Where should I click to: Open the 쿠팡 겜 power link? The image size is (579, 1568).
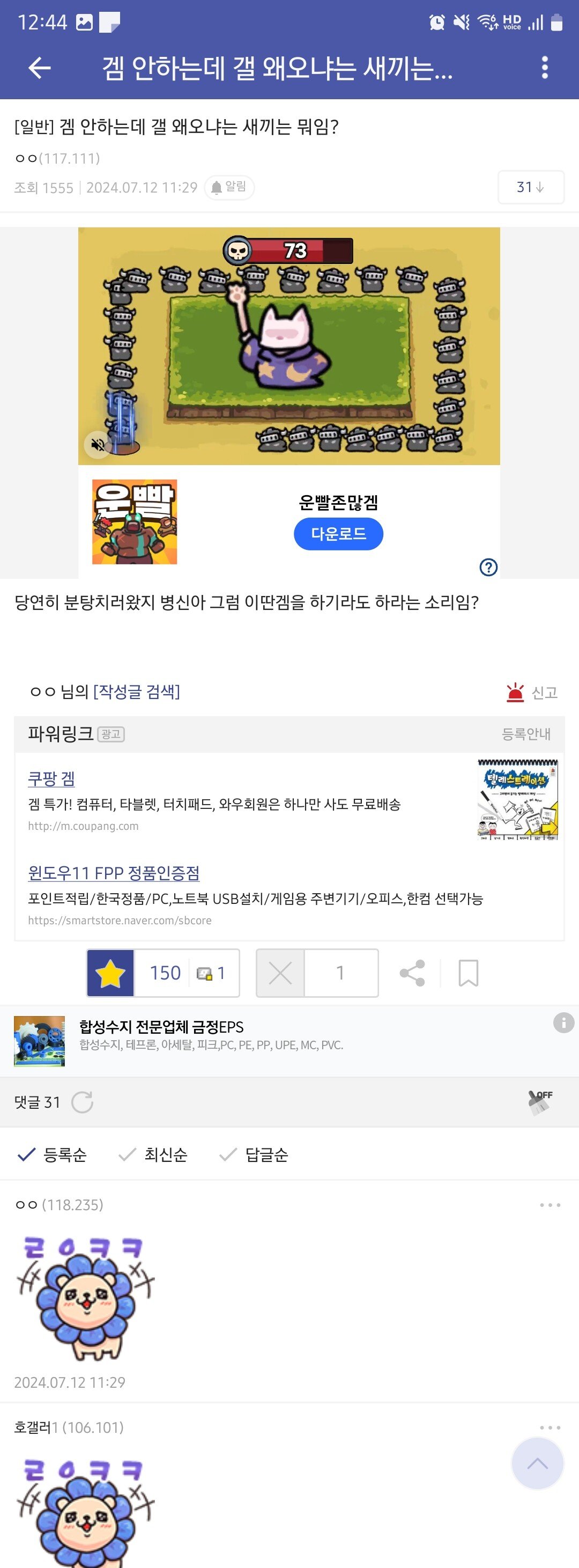pyautogui.click(x=51, y=778)
